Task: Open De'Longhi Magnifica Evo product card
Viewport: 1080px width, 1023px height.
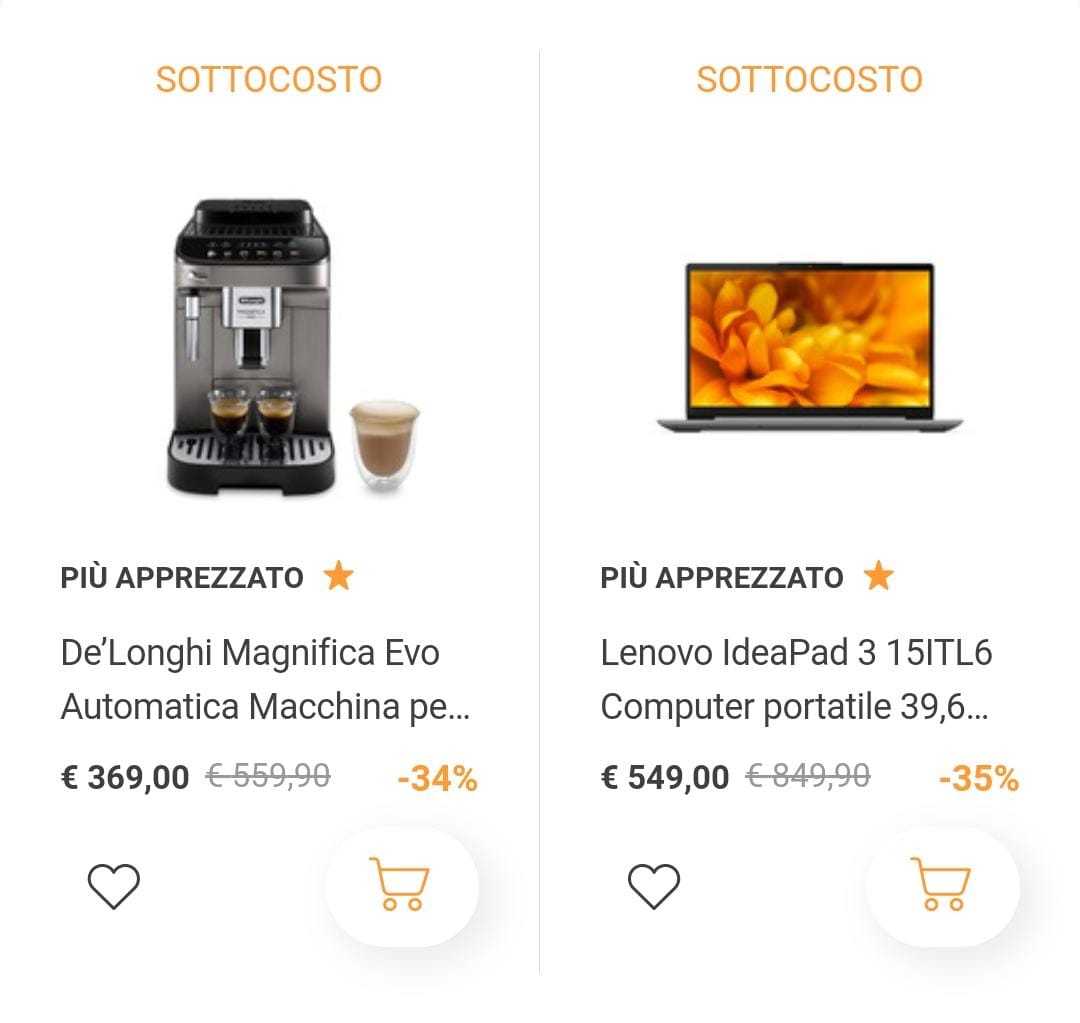Action: (x=265, y=680)
